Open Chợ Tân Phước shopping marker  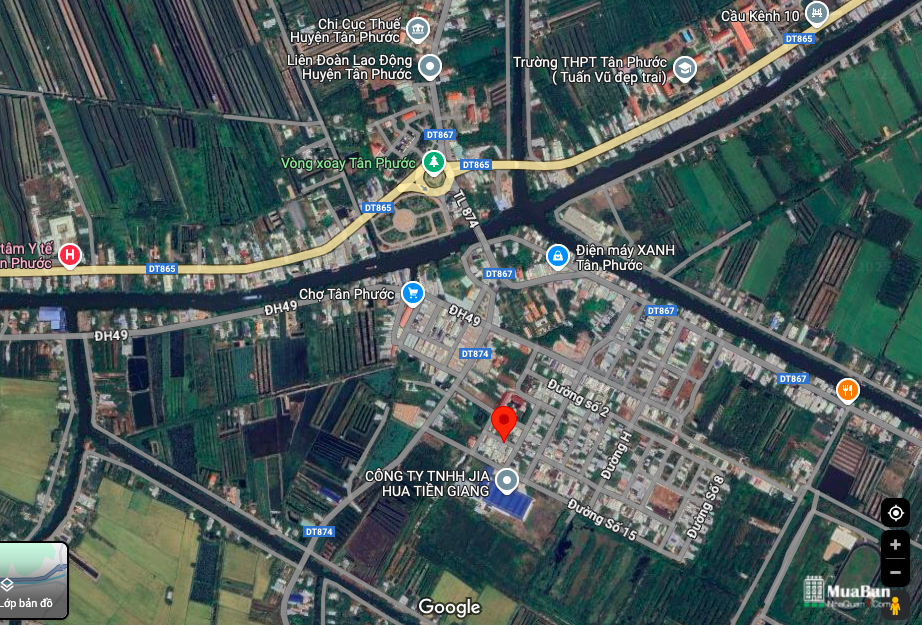coord(412,293)
